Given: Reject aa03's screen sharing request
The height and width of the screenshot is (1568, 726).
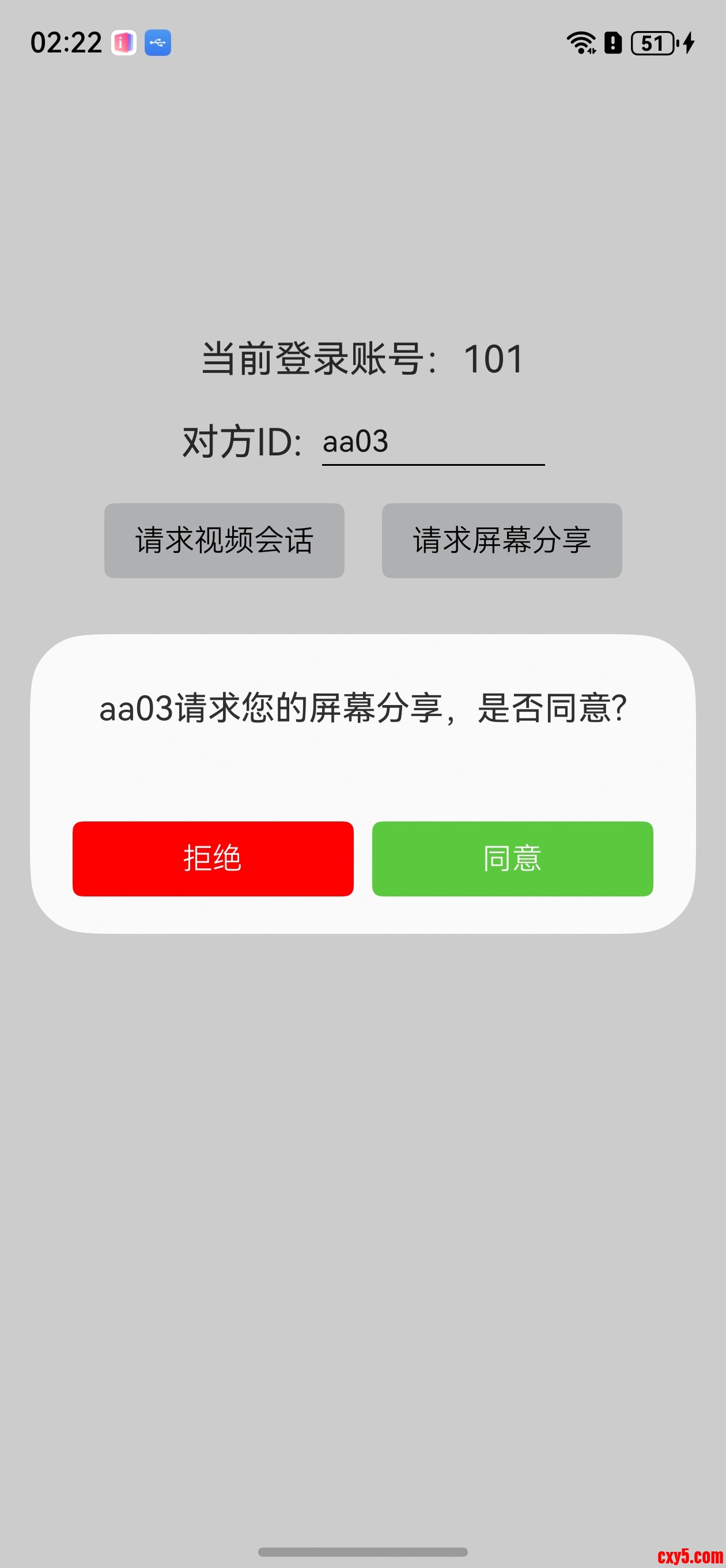Looking at the screenshot, I should [213, 858].
